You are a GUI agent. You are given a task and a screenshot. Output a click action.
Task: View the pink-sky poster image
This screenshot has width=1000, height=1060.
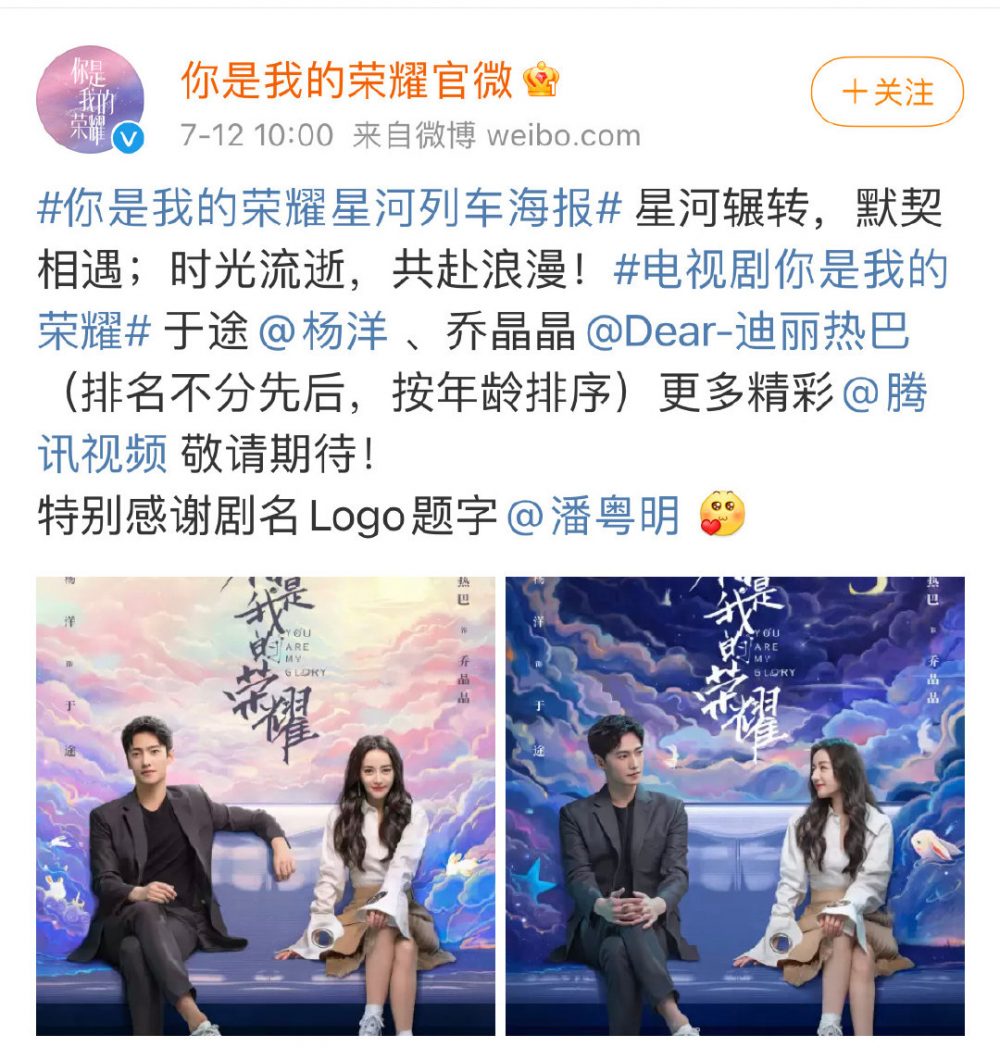(265, 805)
